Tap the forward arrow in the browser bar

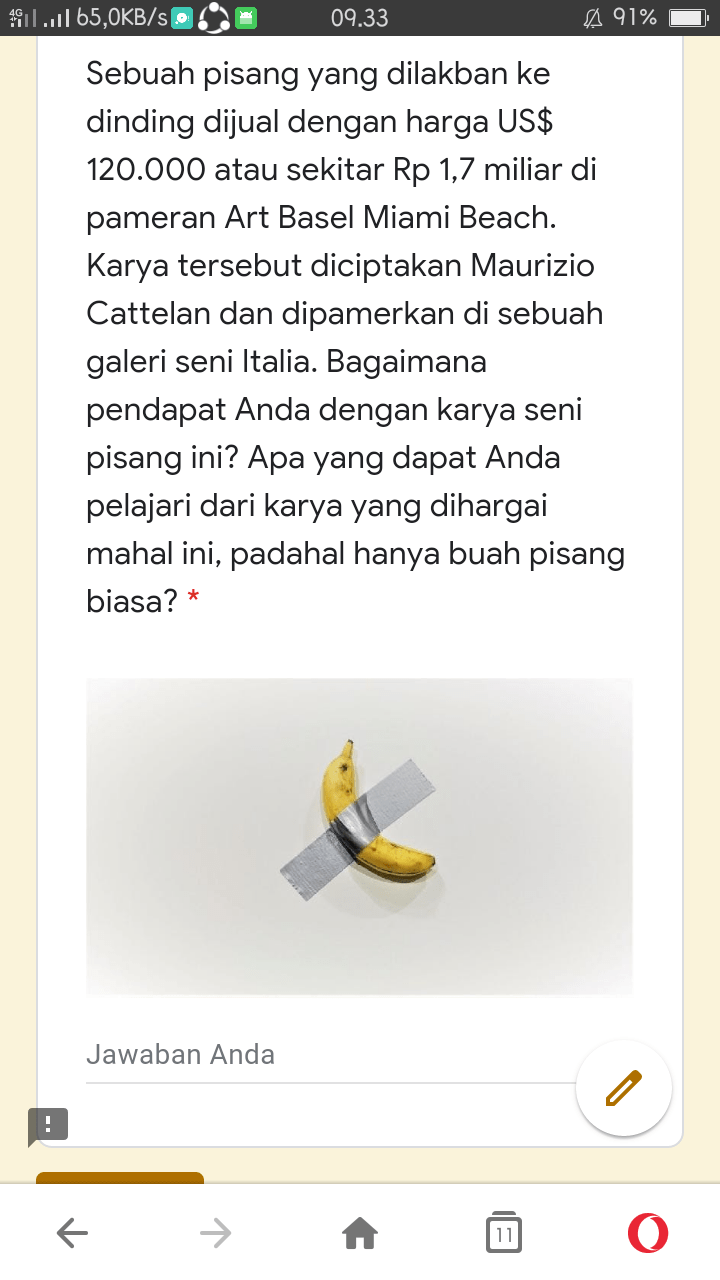tap(216, 1234)
